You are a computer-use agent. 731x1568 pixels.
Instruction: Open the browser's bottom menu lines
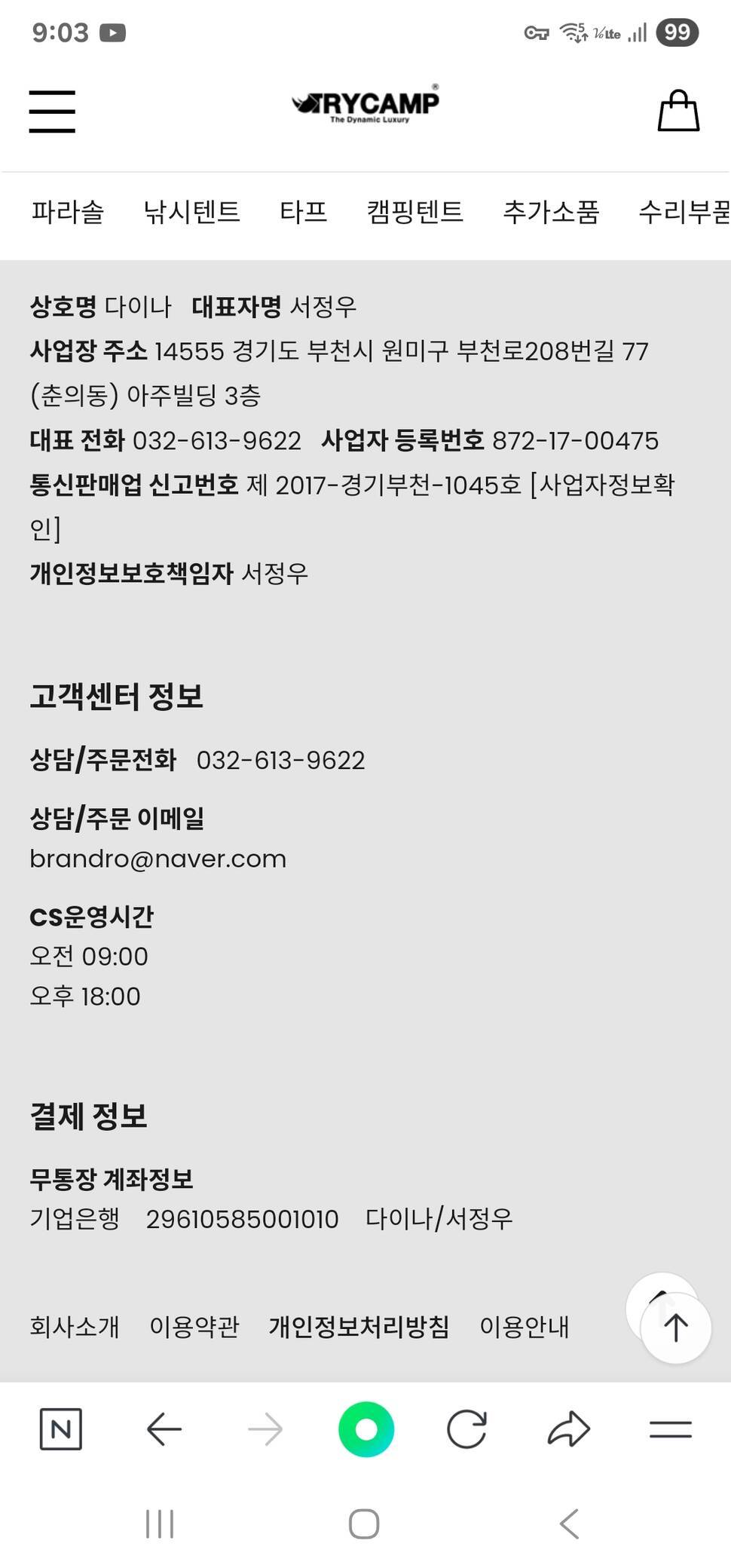(x=670, y=1429)
